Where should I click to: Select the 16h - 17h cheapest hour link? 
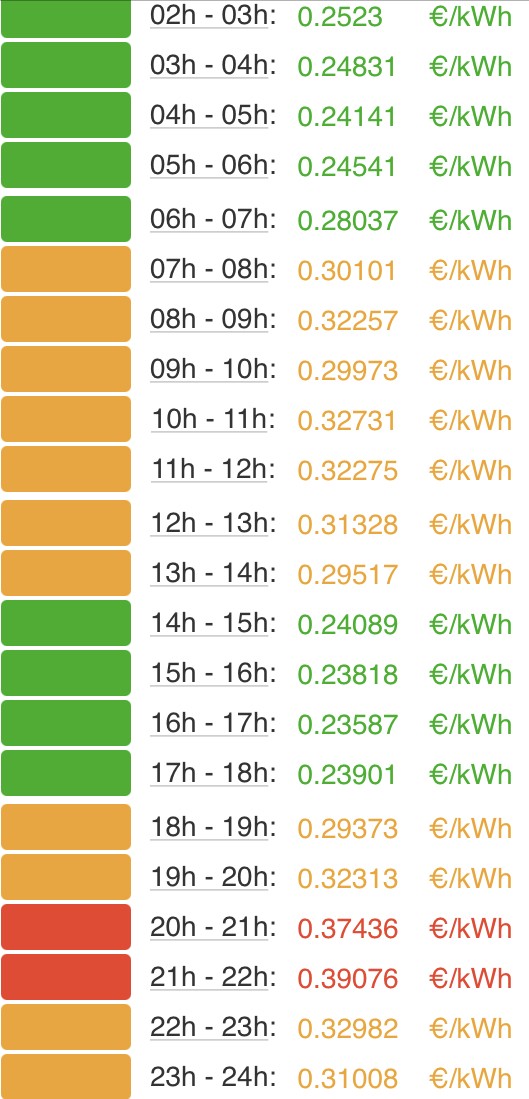pos(209,723)
